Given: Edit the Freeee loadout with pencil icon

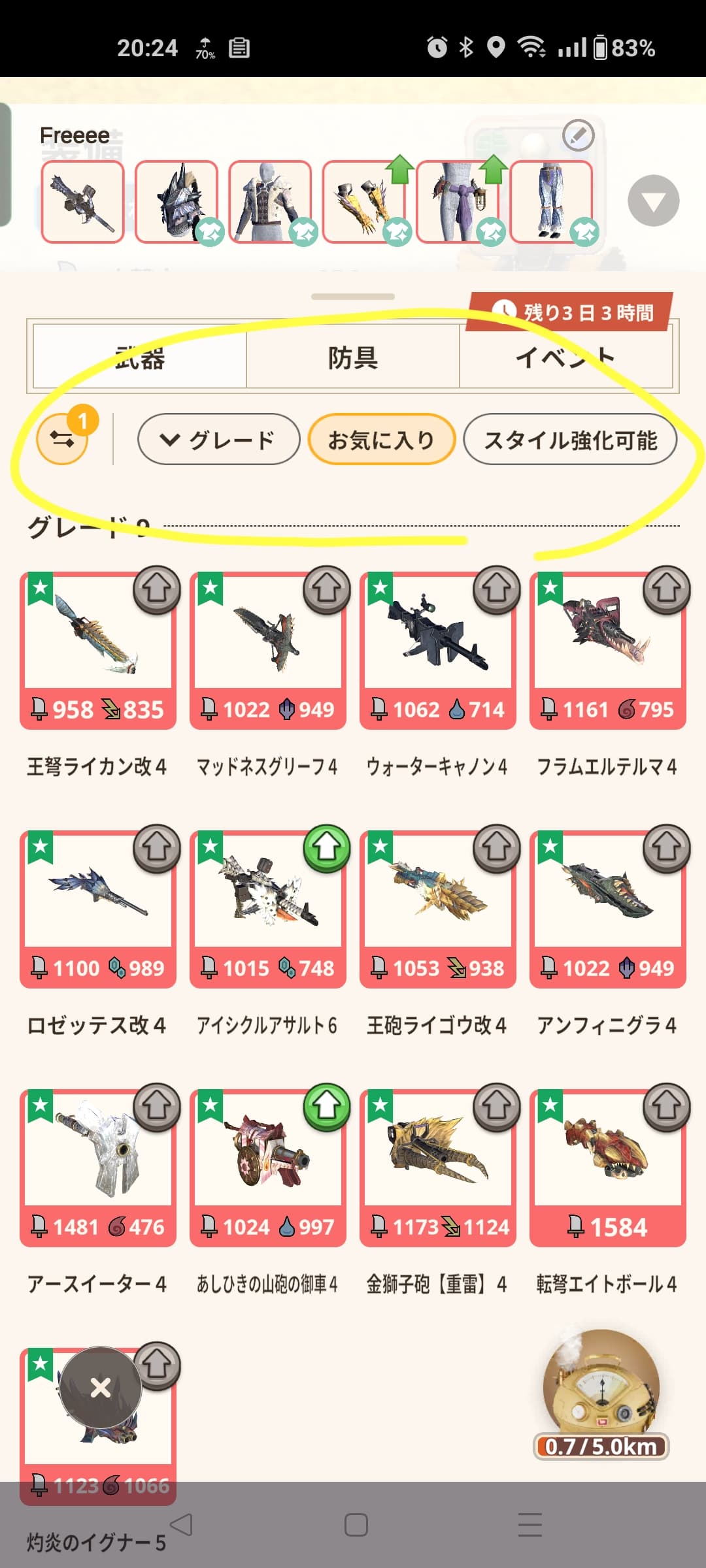Looking at the screenshot, I should (x=578, y=135).
